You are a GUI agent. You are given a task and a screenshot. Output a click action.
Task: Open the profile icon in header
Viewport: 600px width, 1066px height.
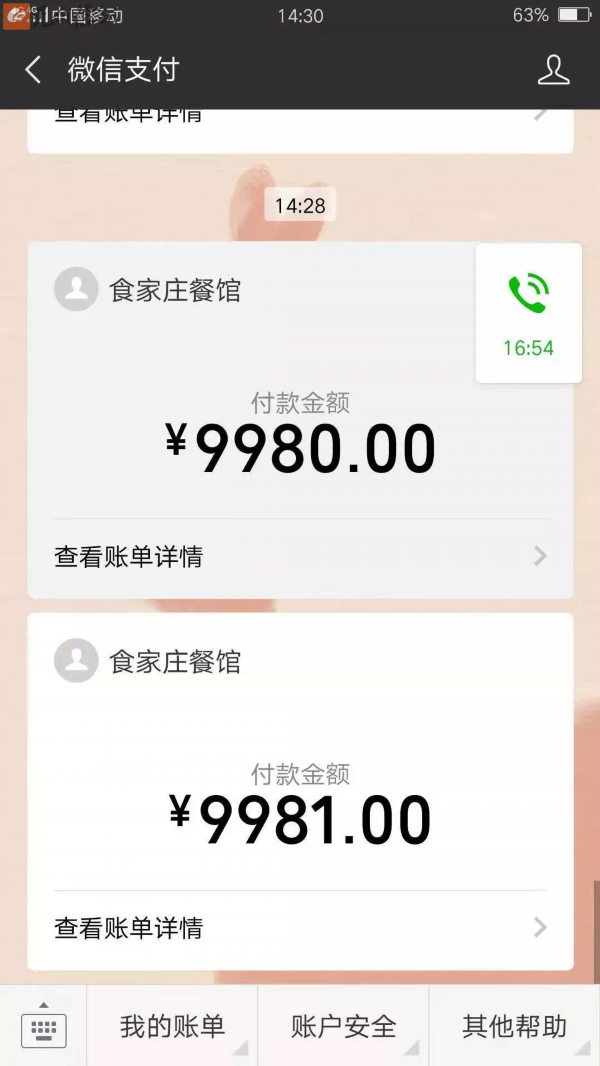point(553,70)
